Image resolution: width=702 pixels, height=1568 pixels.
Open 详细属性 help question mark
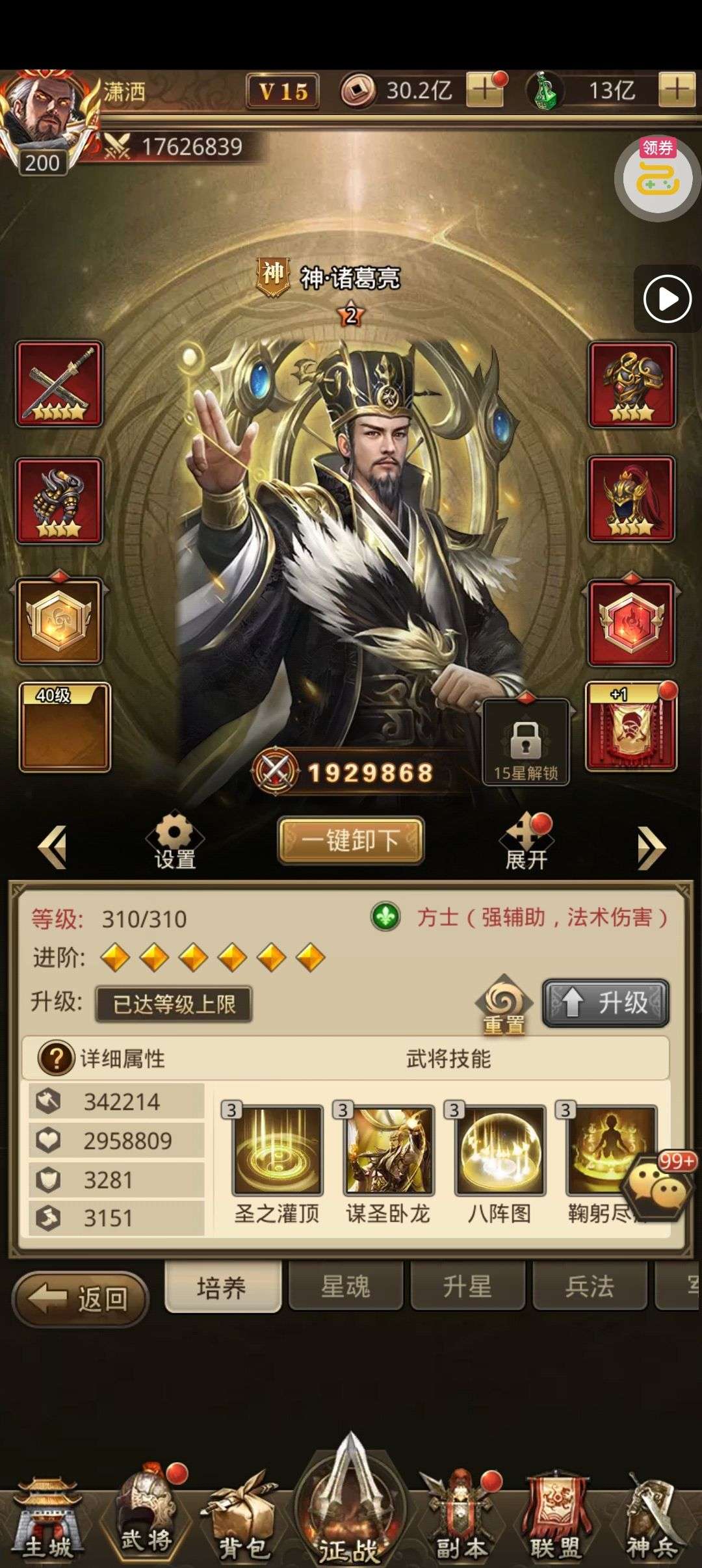coord(56,1058)
